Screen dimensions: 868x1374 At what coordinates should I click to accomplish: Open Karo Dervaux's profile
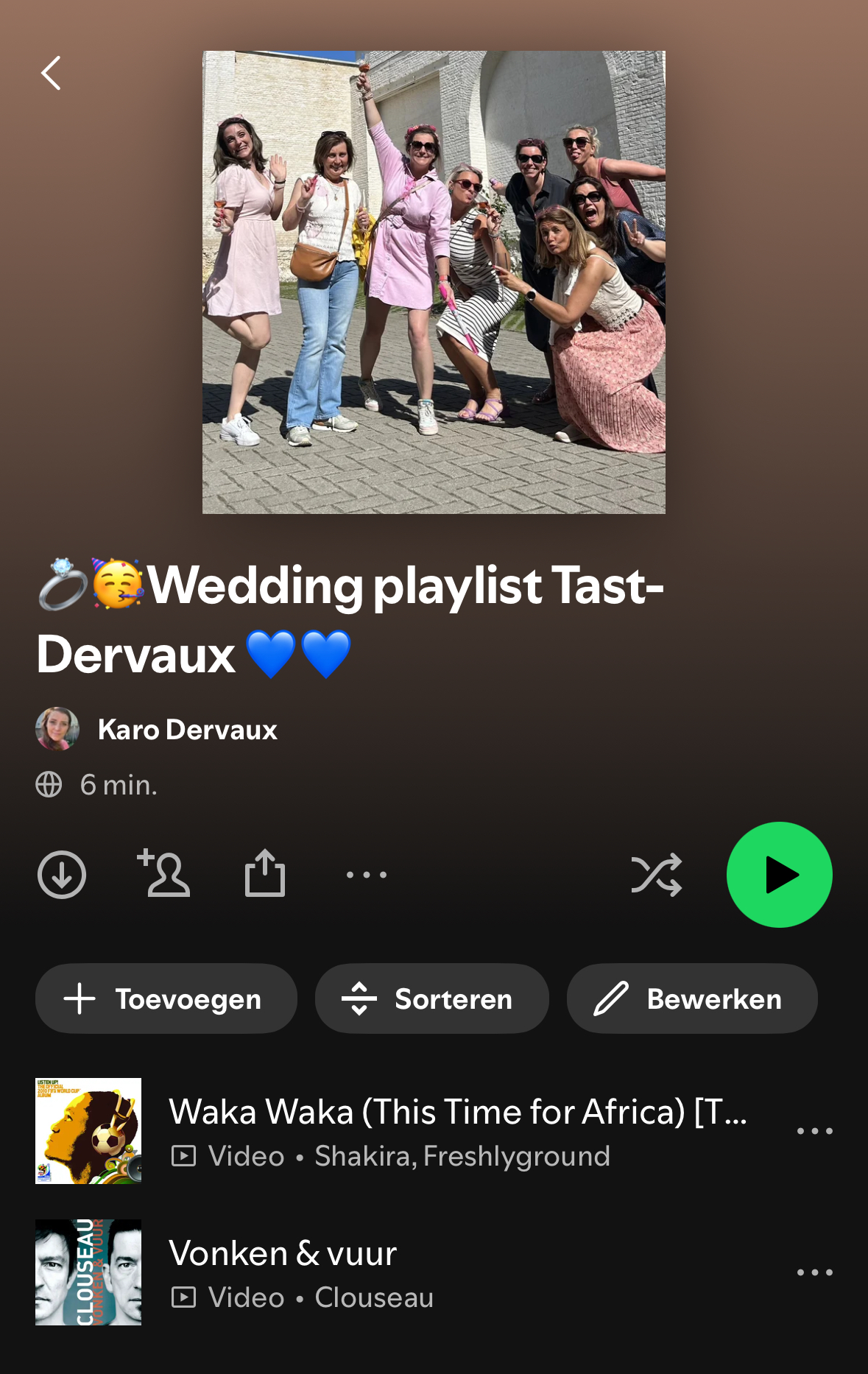(187, 730)
